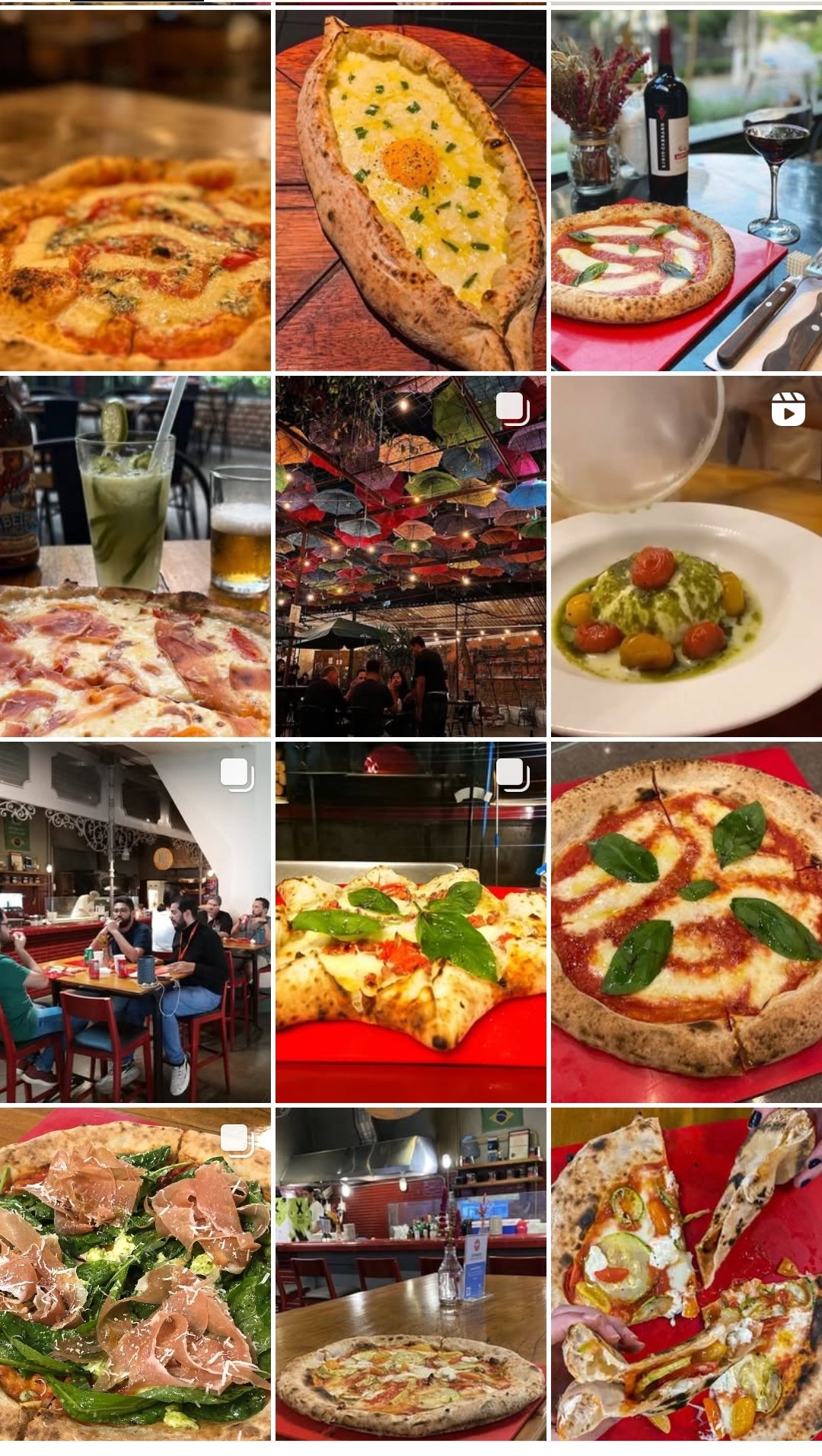This screenshot has height=1456, width=822.
Task: View the pizza on wooden table by counter post
Action: pos(411,1273)
